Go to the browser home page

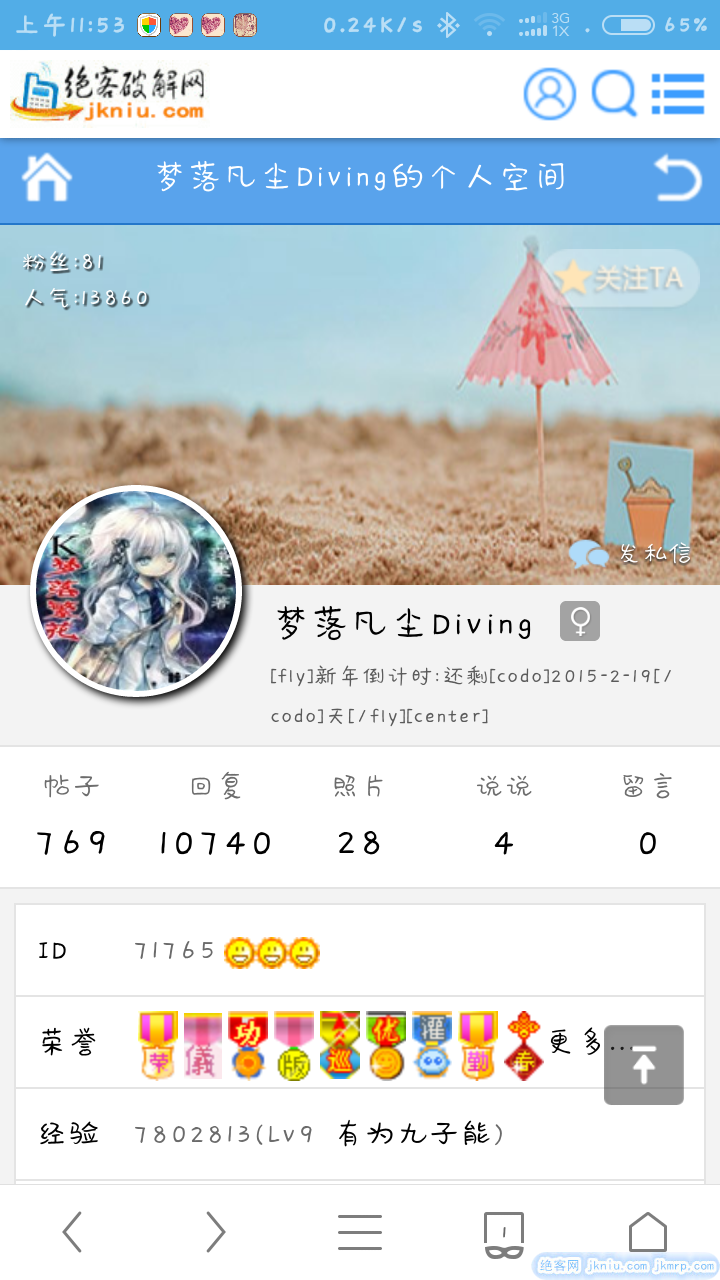[x=647, y=1232]
